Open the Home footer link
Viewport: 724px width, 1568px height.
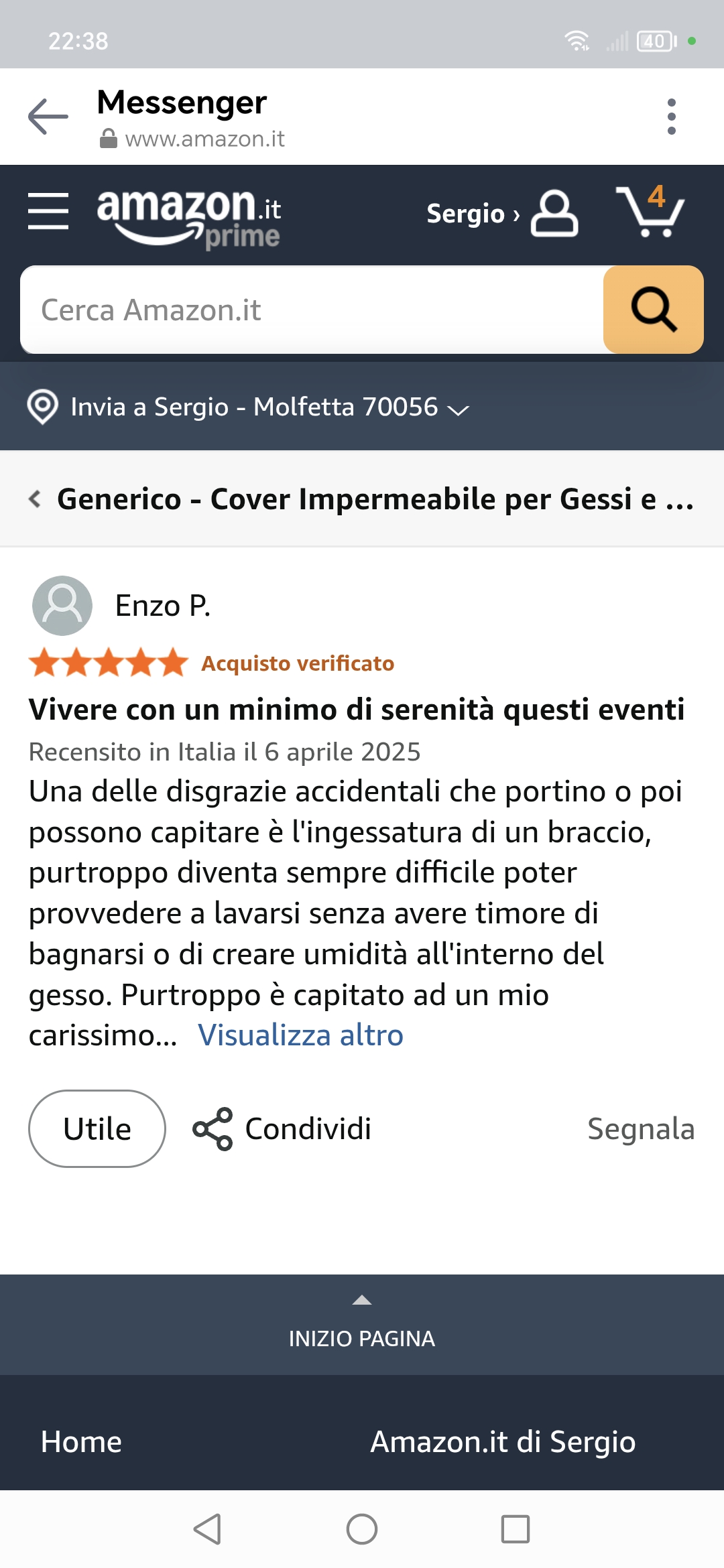point(81,1442)
